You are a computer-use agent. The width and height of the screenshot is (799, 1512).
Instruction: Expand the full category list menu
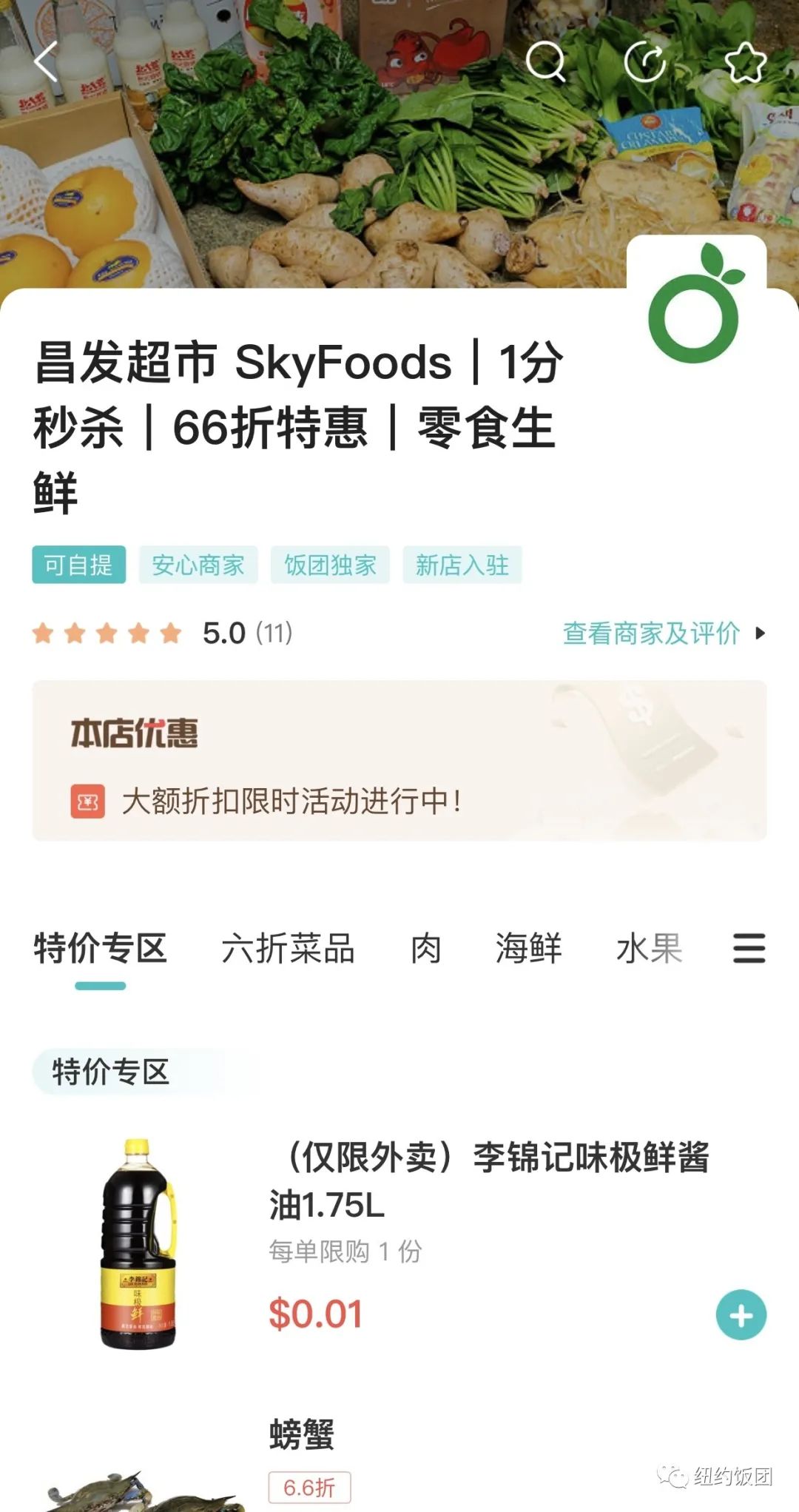(x=749, y=948)
